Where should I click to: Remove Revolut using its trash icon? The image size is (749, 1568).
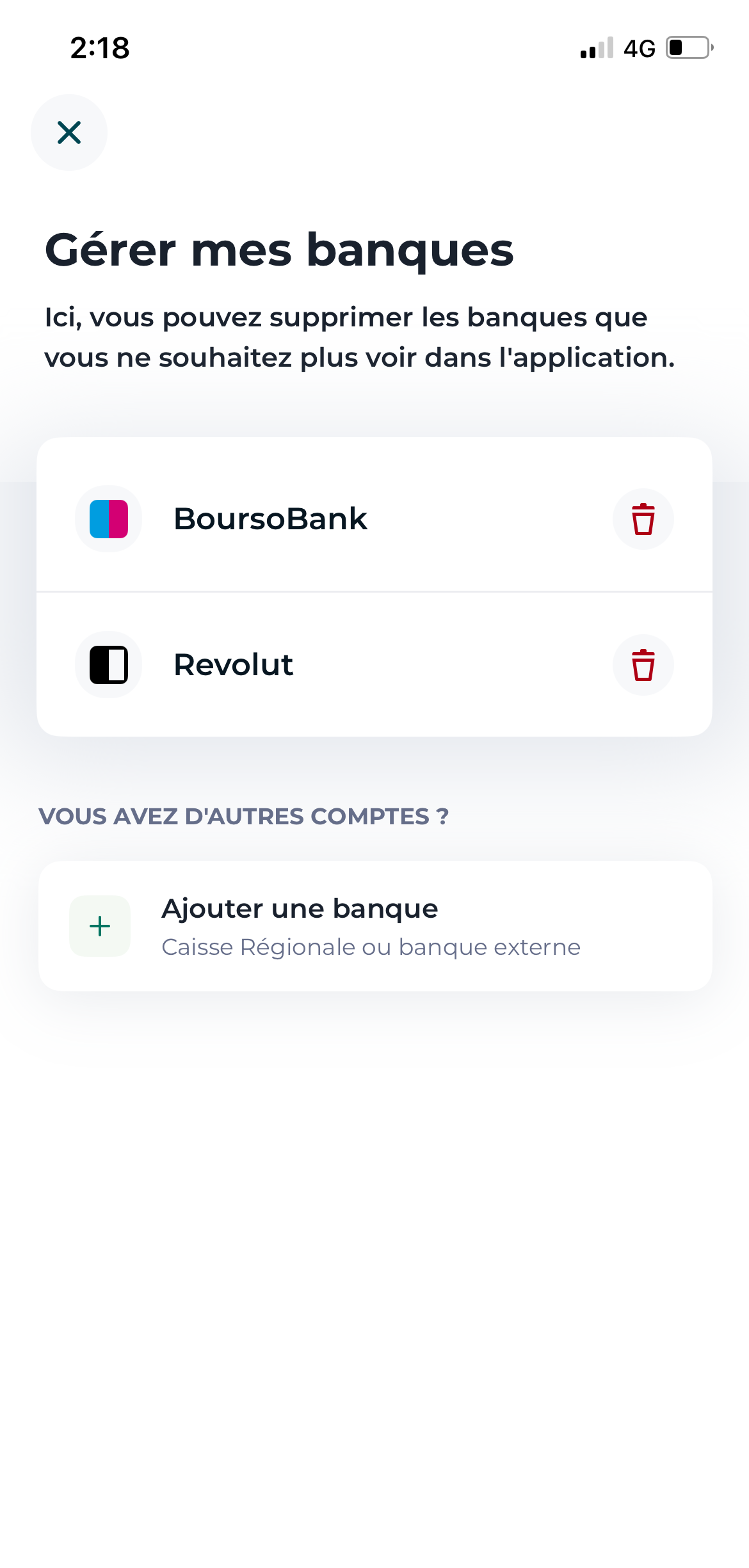(x=643, y=665)
